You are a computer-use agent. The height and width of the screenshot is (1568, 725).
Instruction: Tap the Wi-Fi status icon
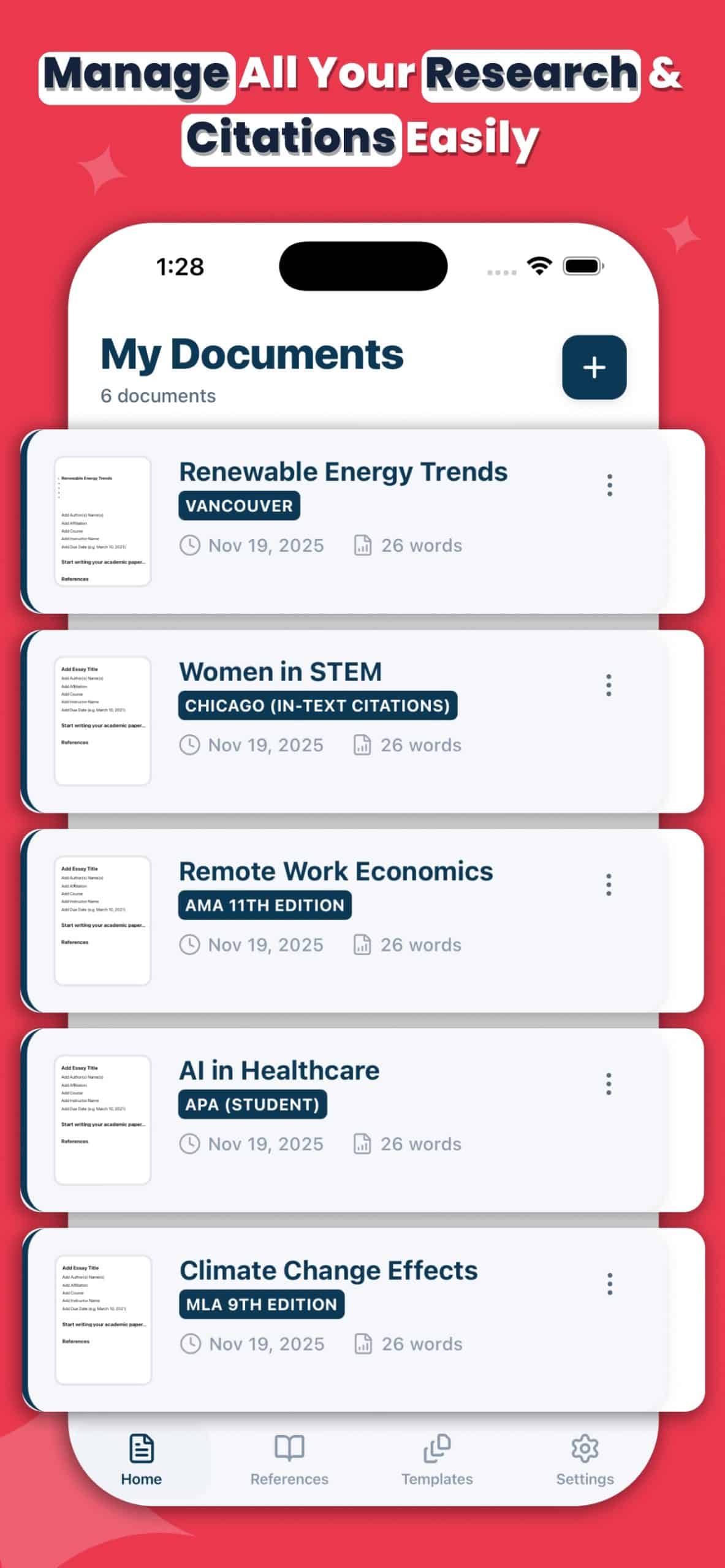pos(539,266)
